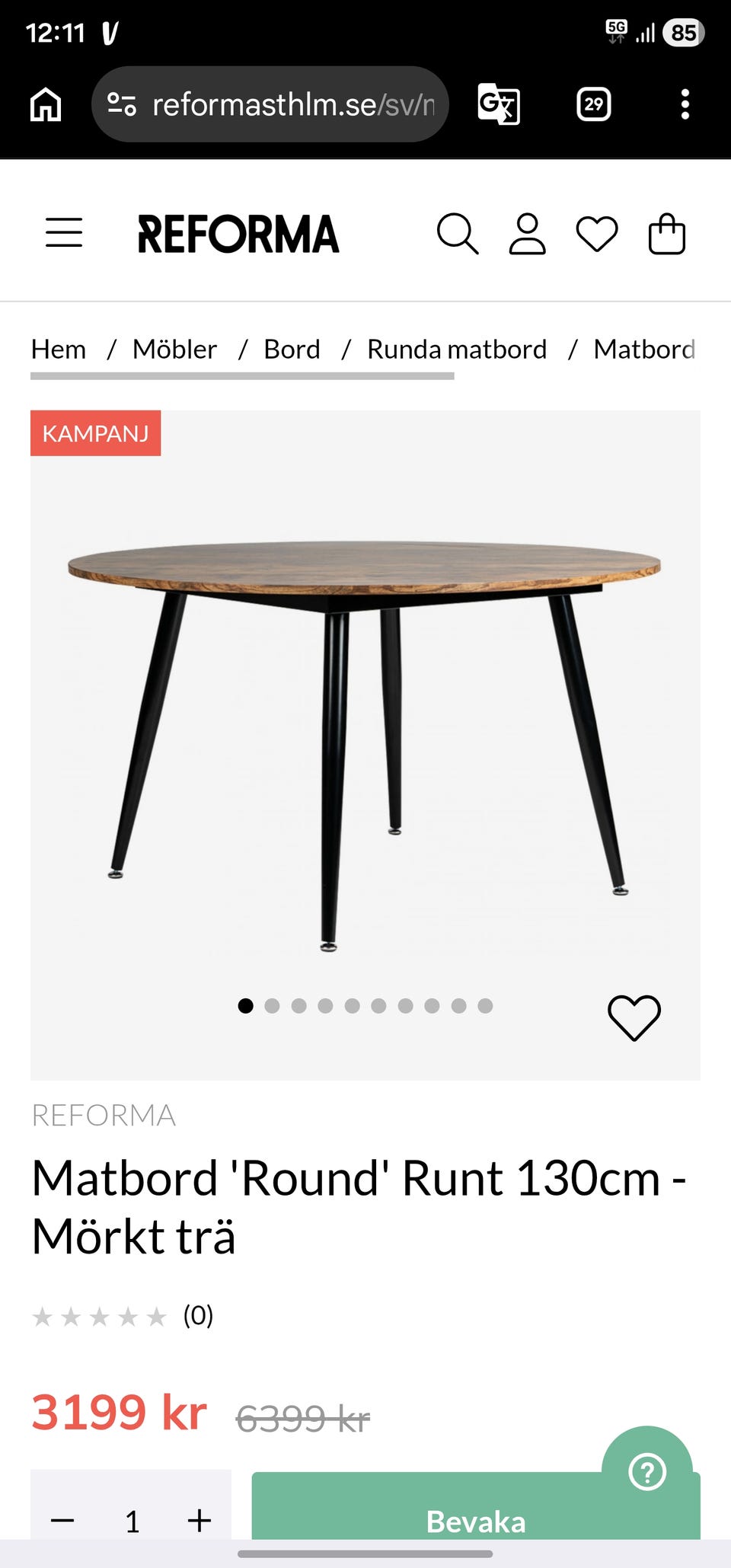The width and height of the screenshot is (731, 1568).
Task: Navigate to Runda matbord breadcrumb
Action: point(457,349)
